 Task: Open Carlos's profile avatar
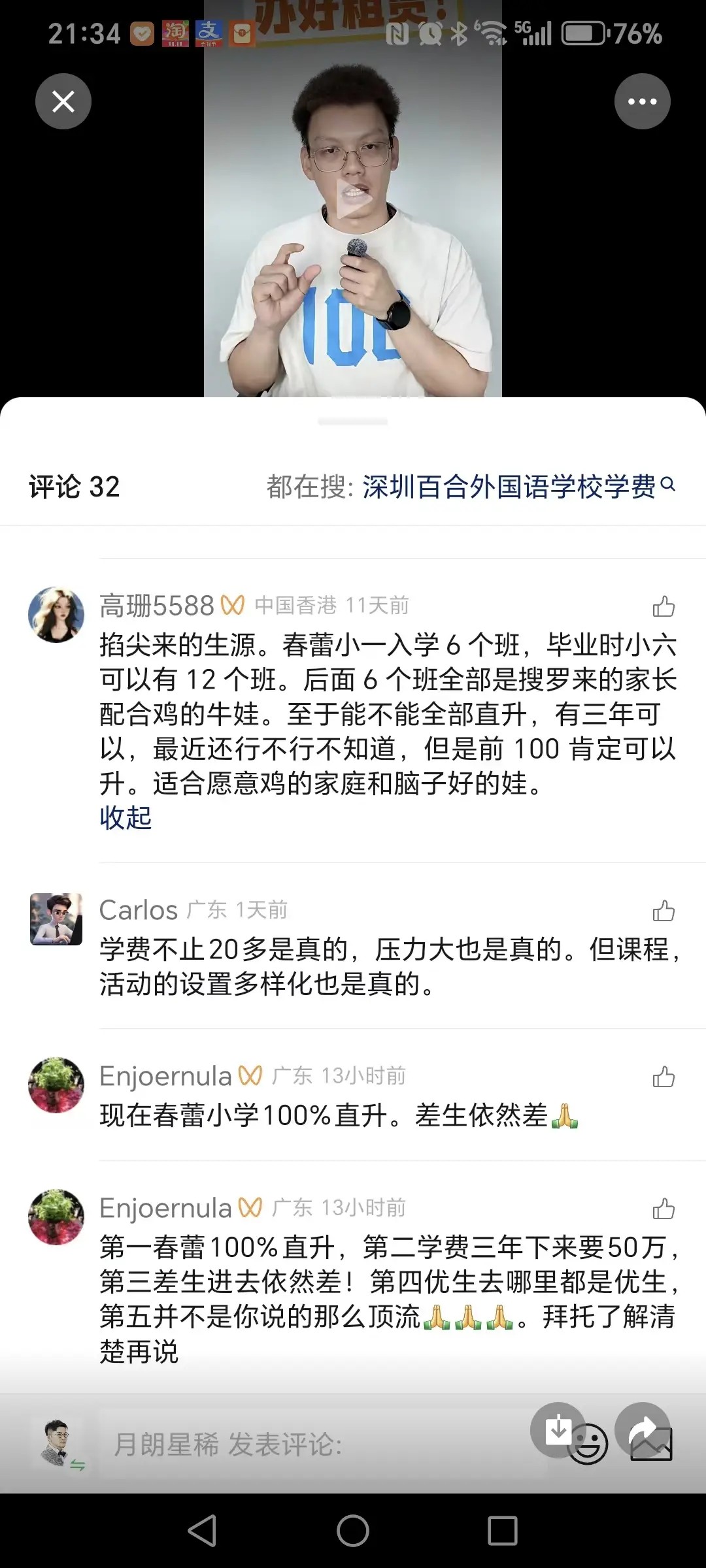coord(56,919)
